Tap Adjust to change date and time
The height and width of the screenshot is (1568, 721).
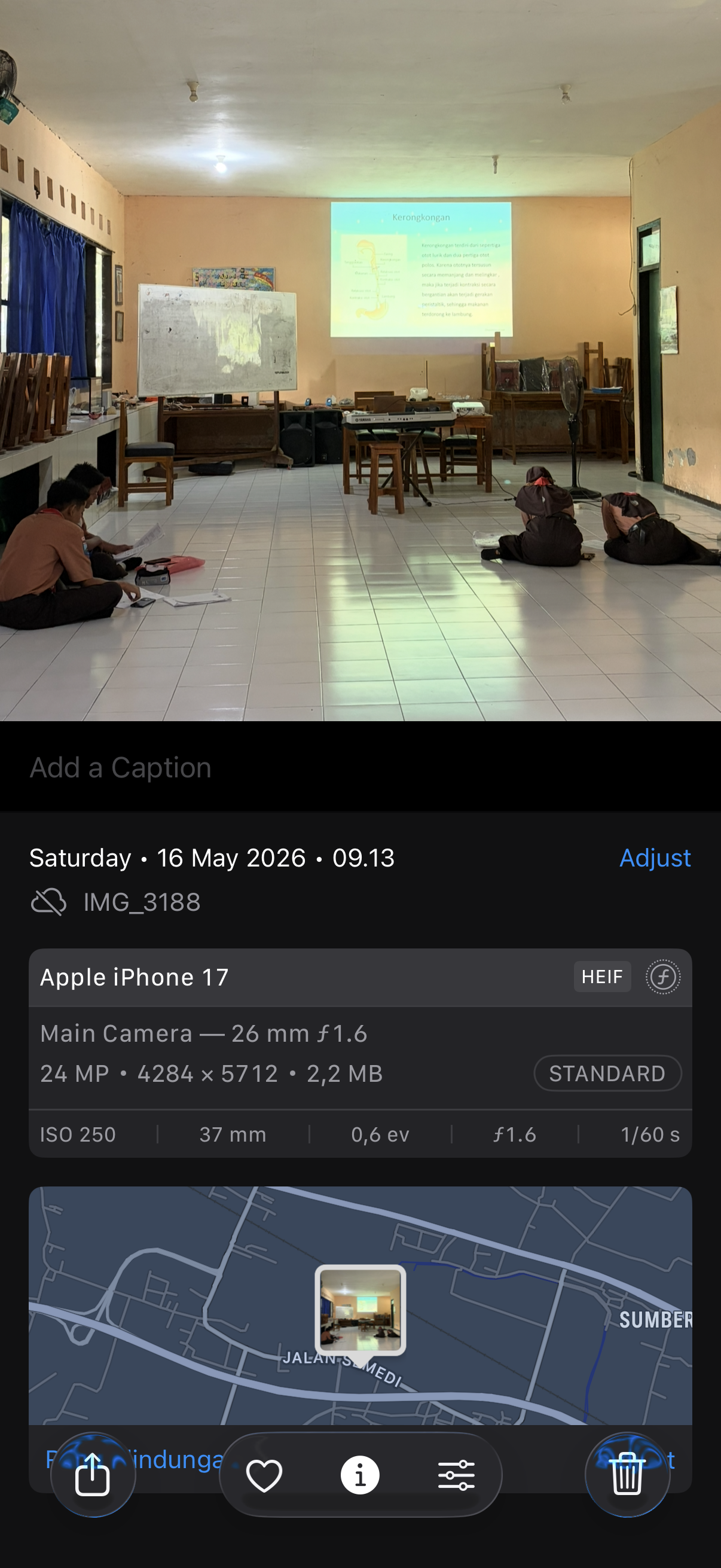pos(655,858)
